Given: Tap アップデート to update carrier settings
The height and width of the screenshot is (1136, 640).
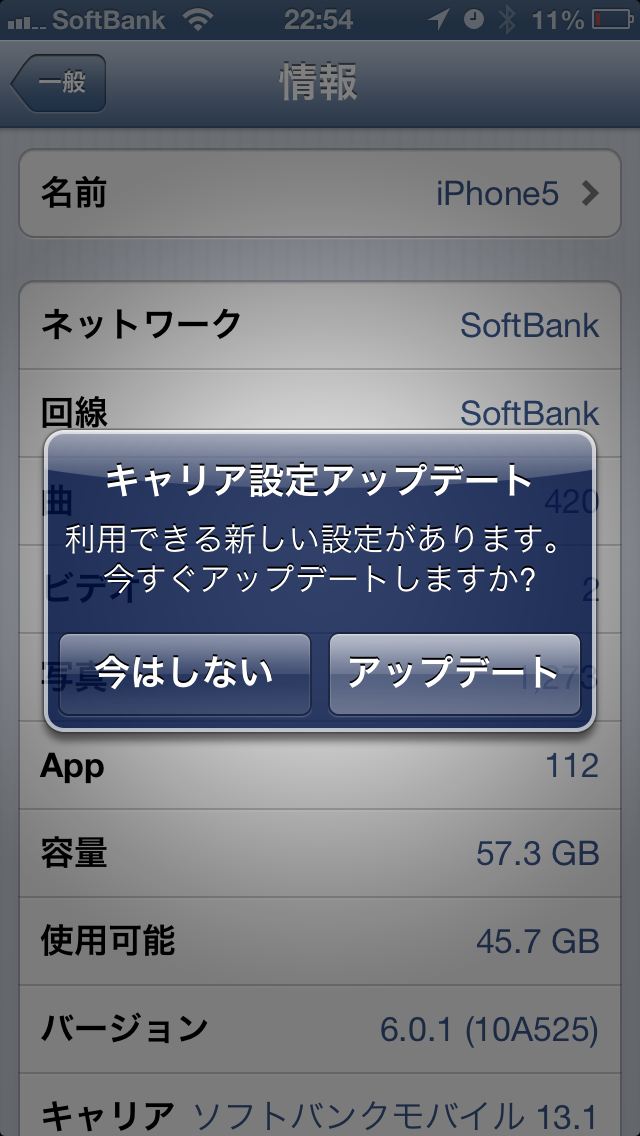Looking at the screenshot, I should (x=454, y=674).
